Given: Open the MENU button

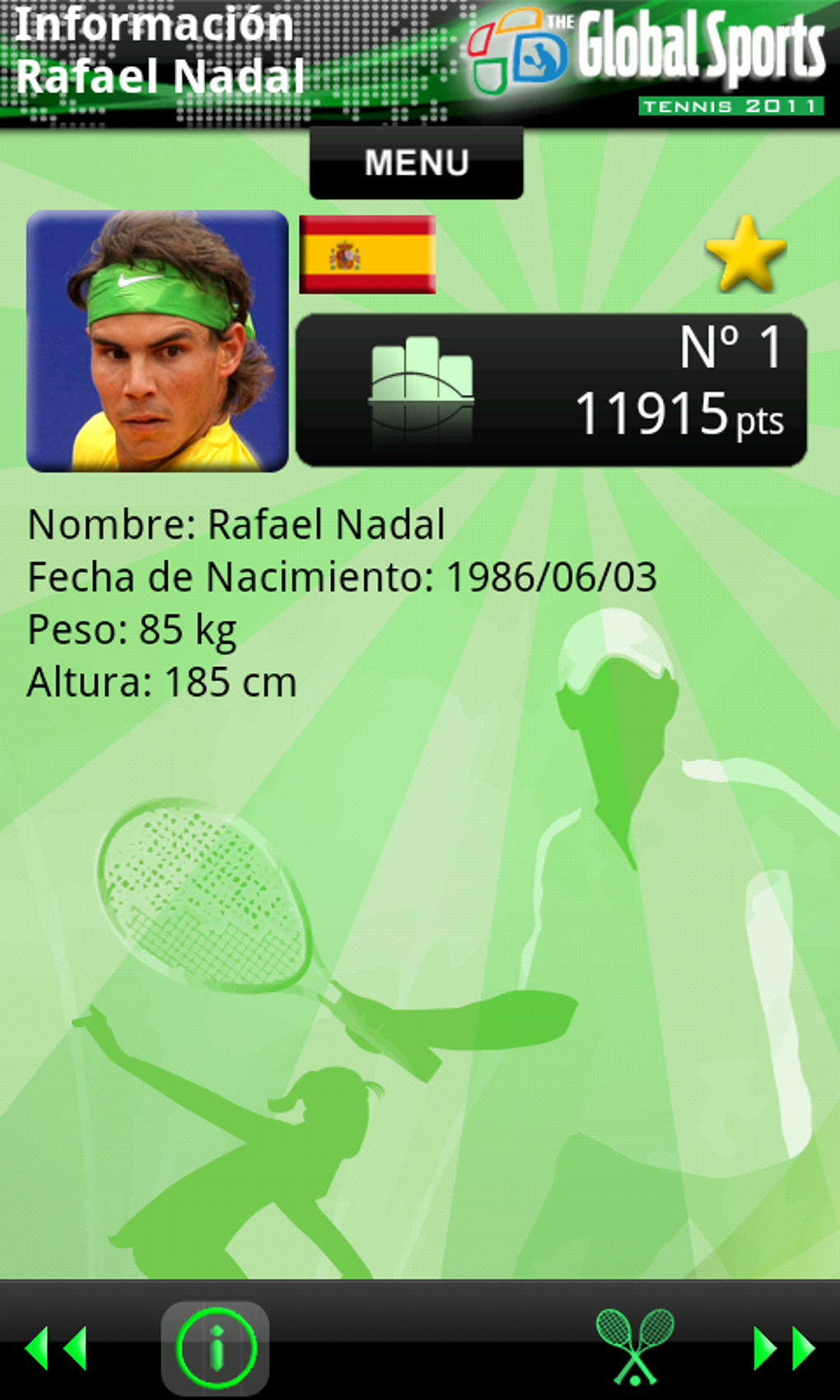Looking at the screenshot, I should [416, 163].
